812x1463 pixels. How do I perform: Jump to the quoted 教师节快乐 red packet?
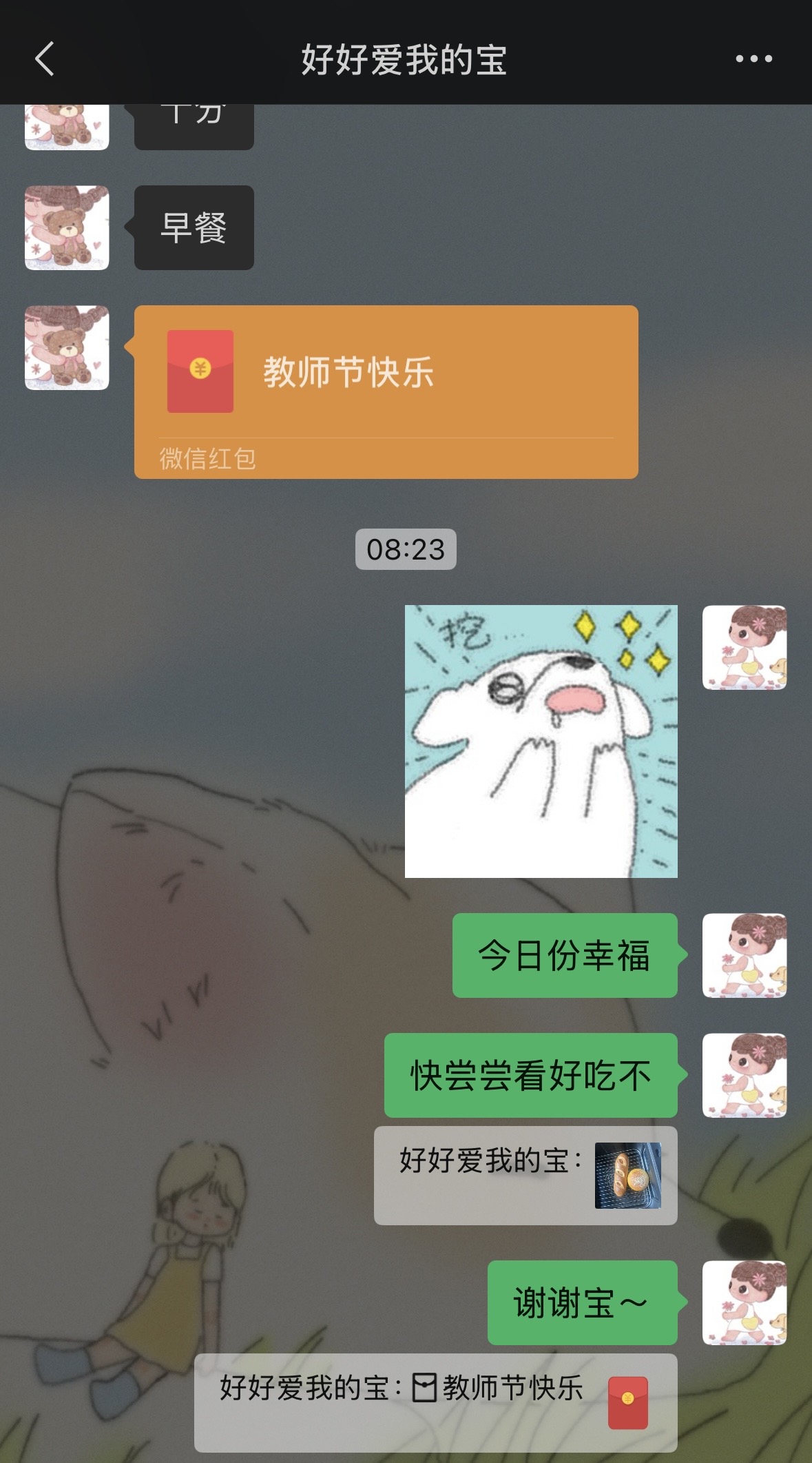(435, 1402)
